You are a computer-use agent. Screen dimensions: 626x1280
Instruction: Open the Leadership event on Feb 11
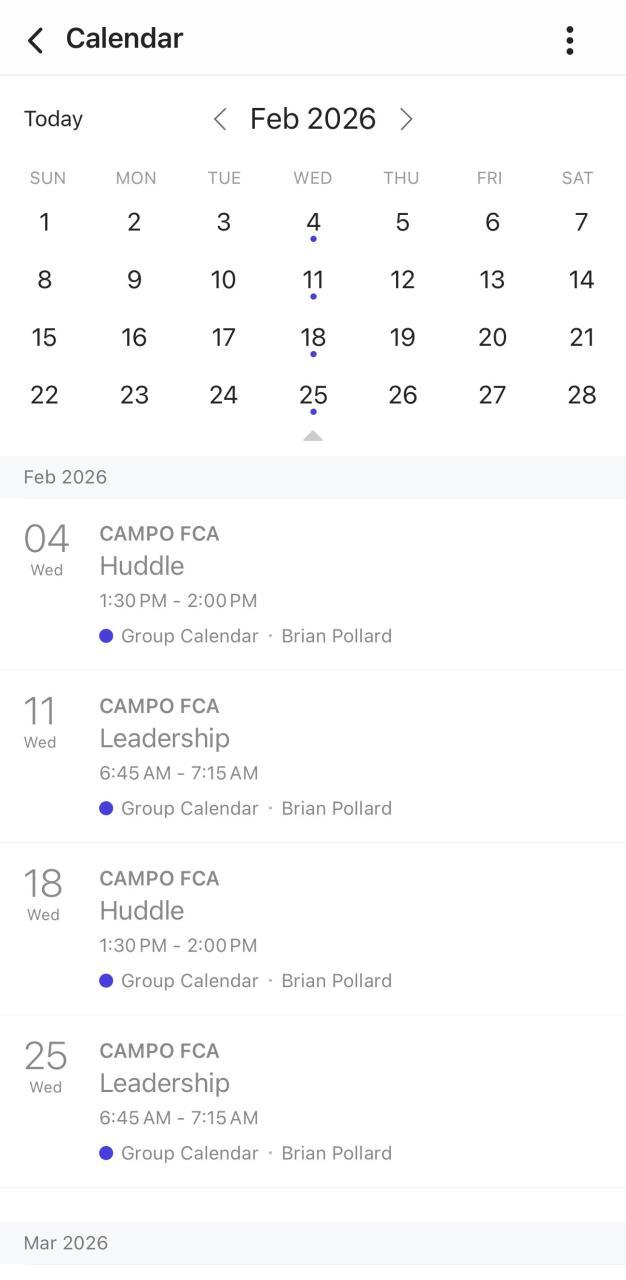pos(313,756)
